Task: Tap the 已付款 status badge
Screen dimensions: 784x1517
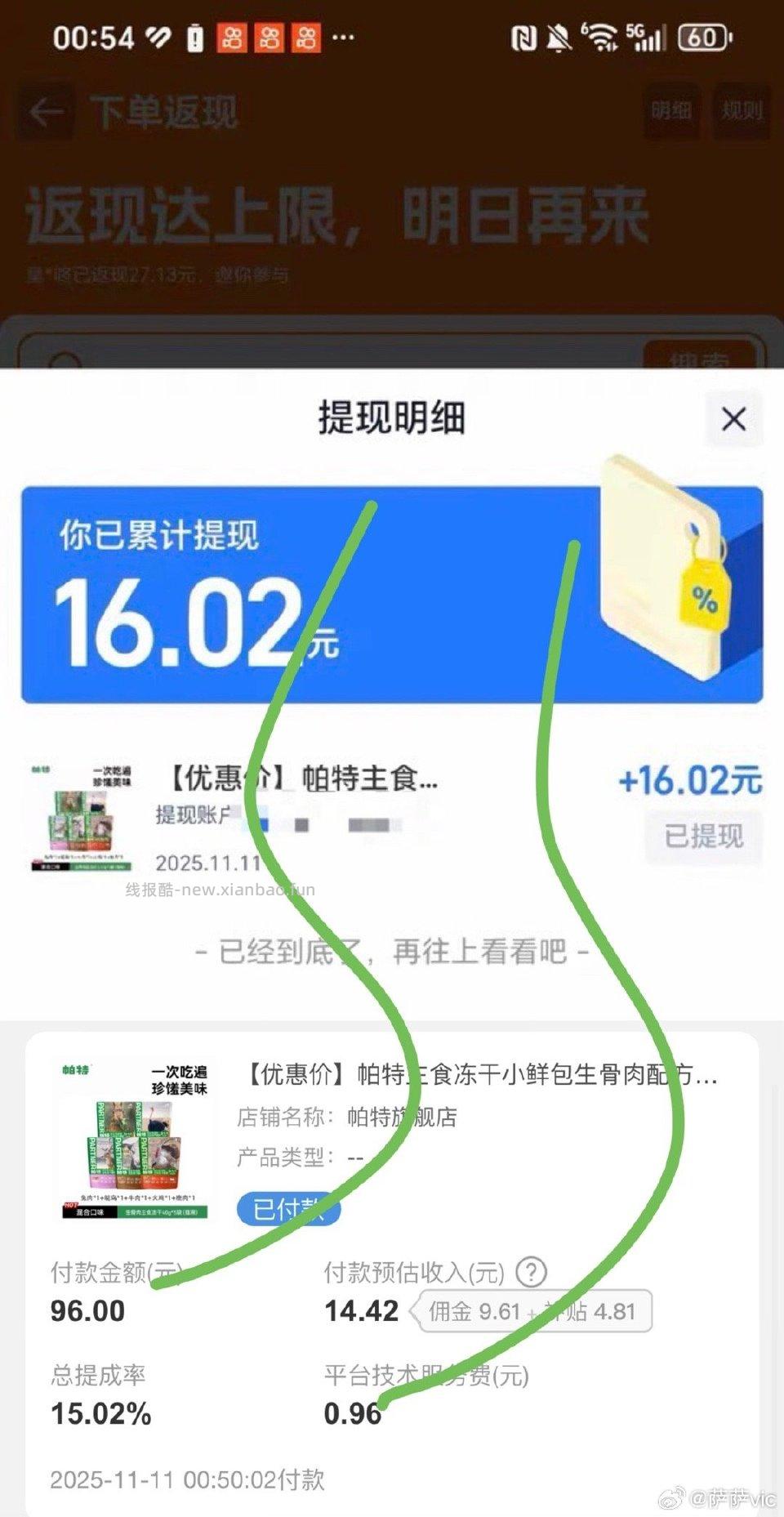Action: click(x=287, y=1210)
